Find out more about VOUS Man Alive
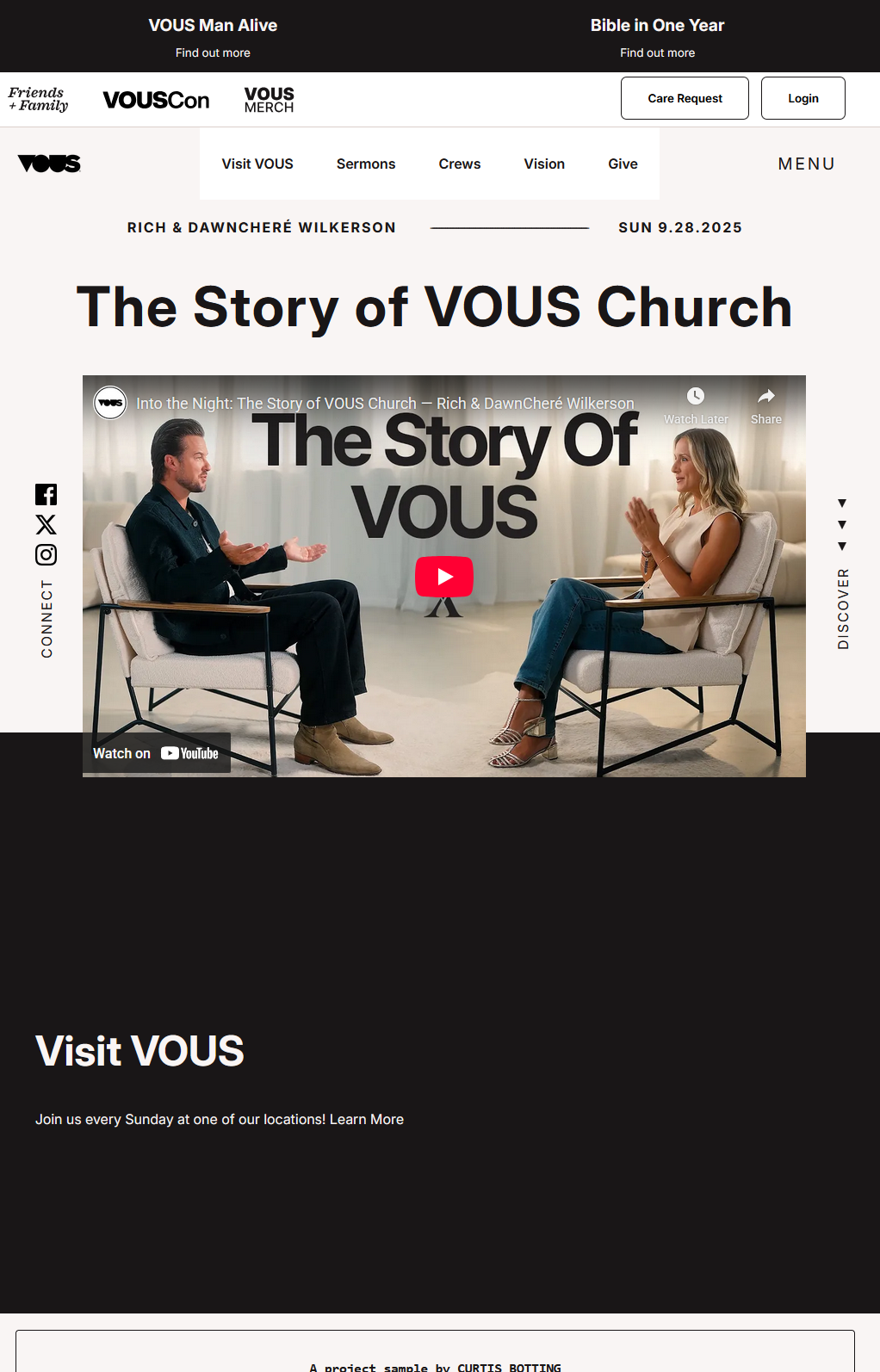 (213, 53)
